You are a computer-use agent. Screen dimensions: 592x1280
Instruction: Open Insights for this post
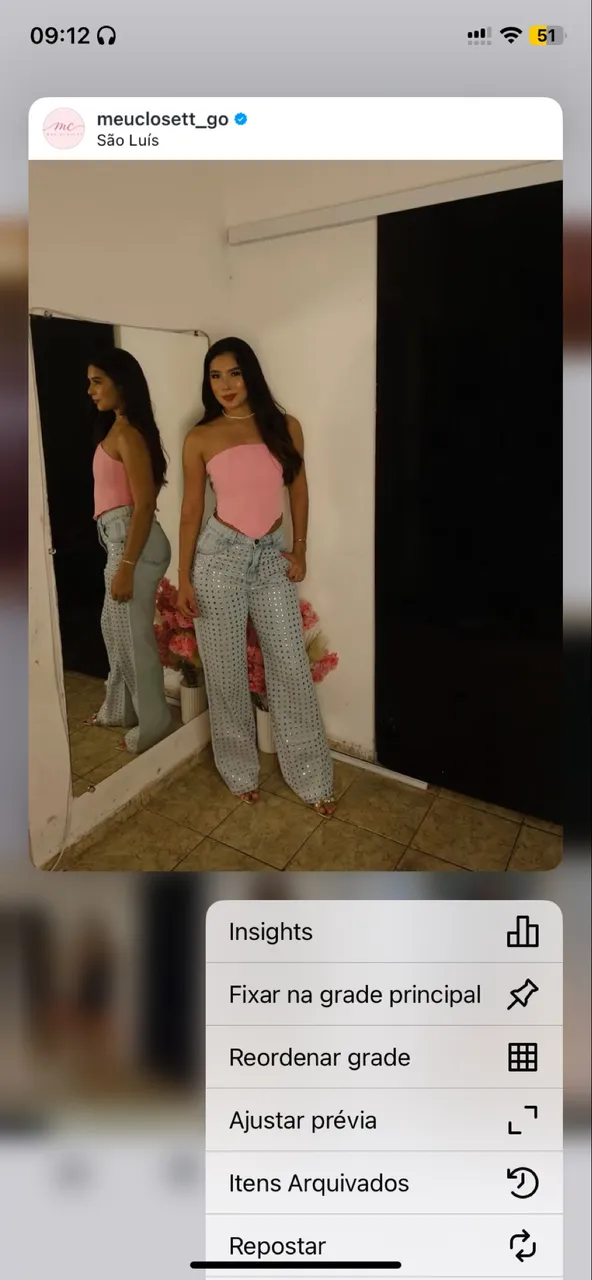tap(384, 932)
